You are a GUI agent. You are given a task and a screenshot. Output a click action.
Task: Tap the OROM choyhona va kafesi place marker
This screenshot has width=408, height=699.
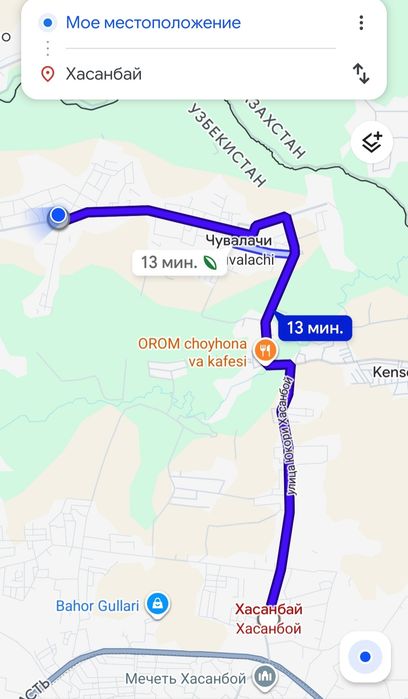[265, 350]
